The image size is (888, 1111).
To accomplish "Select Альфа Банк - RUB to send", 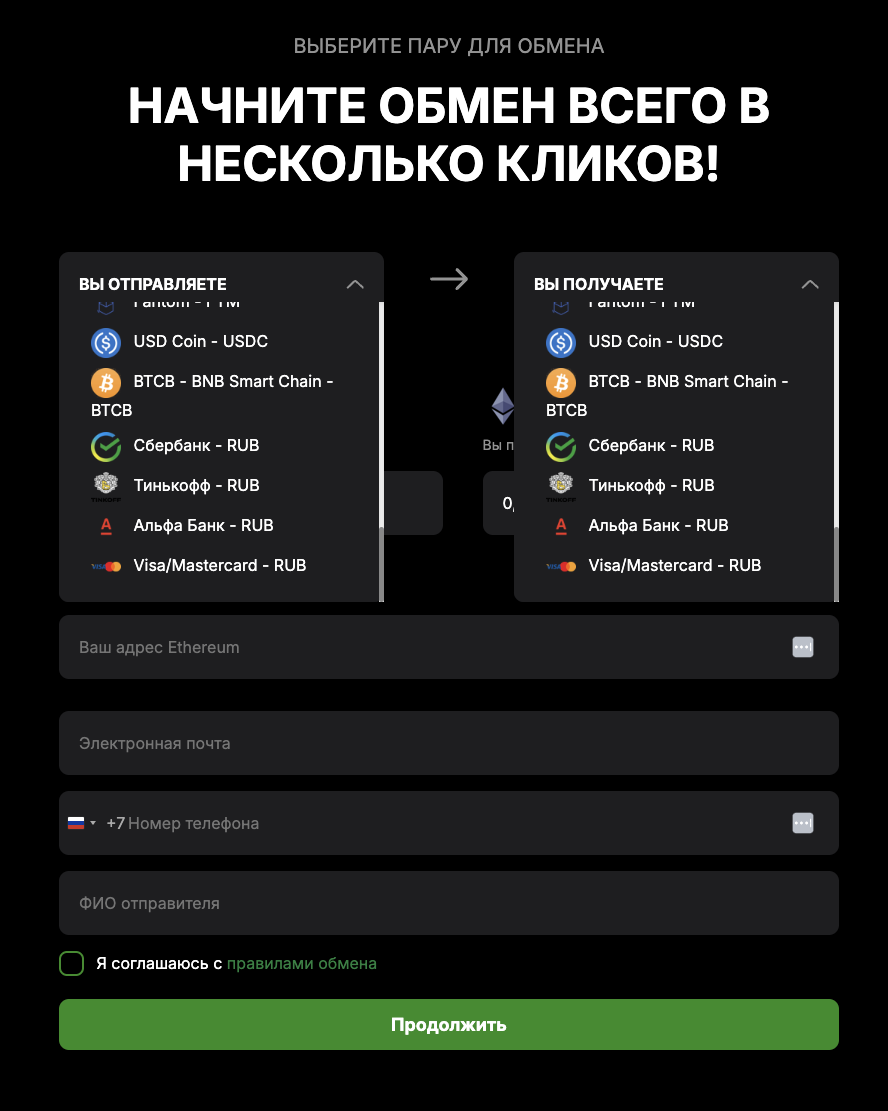I will 203,526.
